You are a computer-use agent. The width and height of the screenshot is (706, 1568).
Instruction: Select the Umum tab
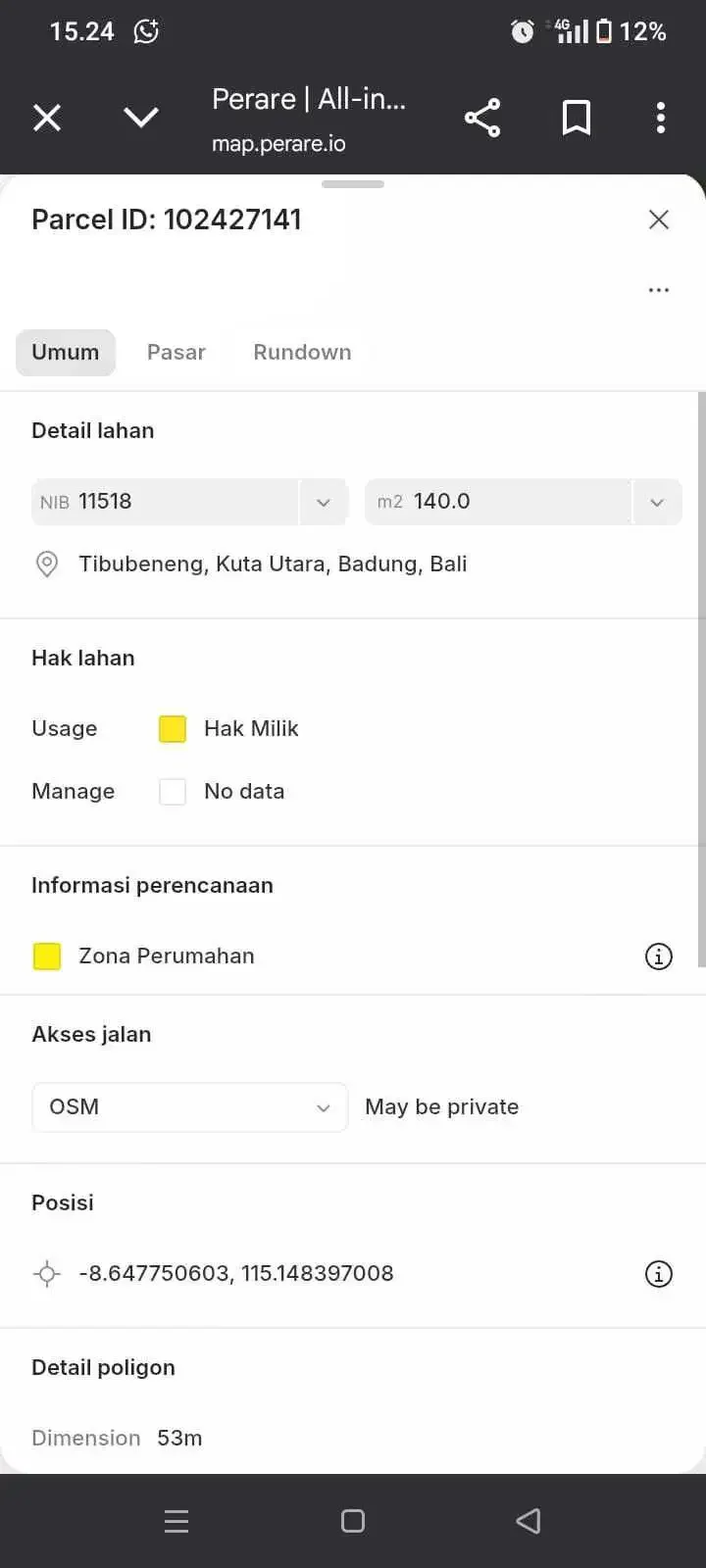coord(66,353)
